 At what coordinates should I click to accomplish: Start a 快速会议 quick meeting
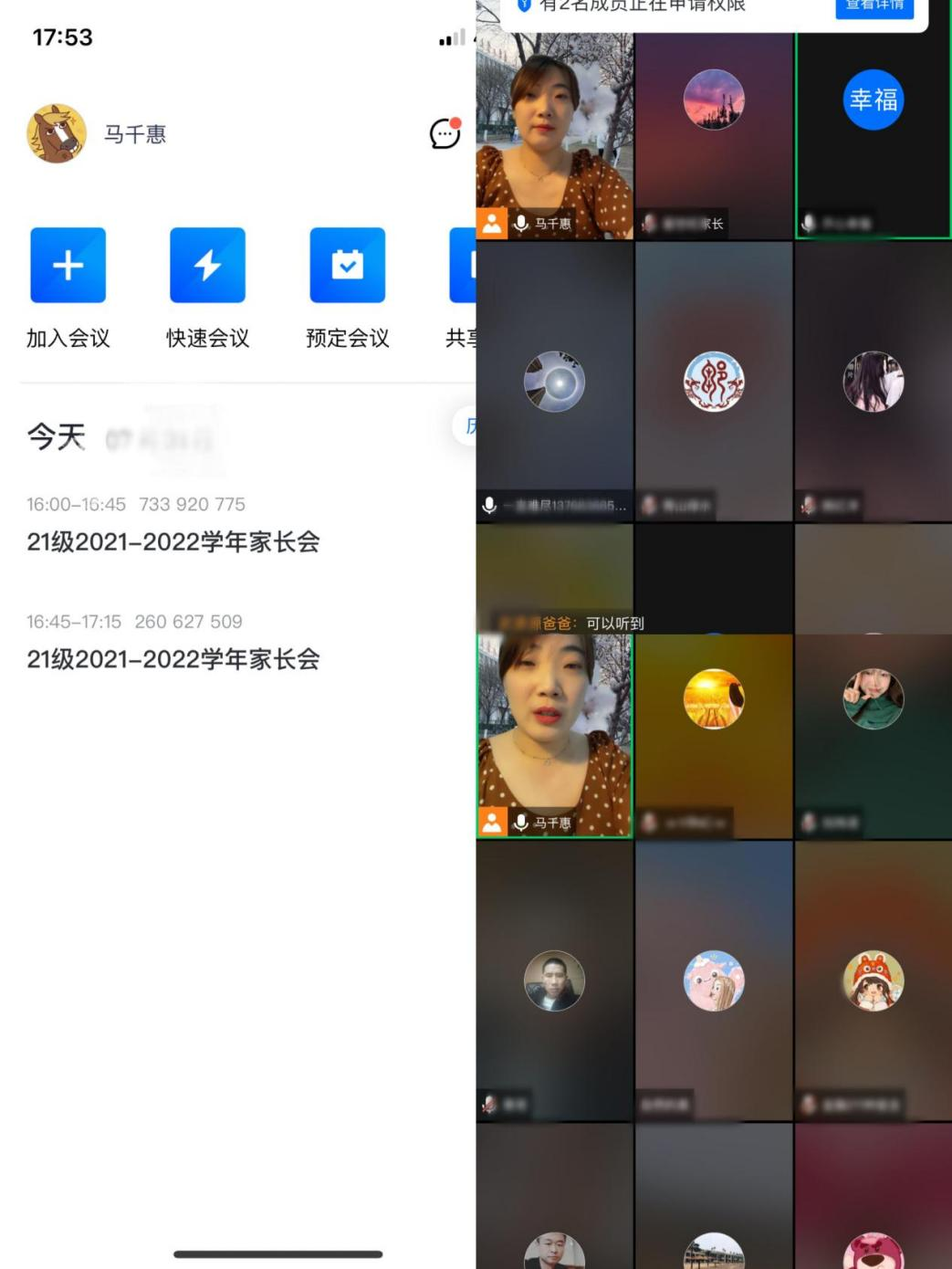(x=207, y=265)
